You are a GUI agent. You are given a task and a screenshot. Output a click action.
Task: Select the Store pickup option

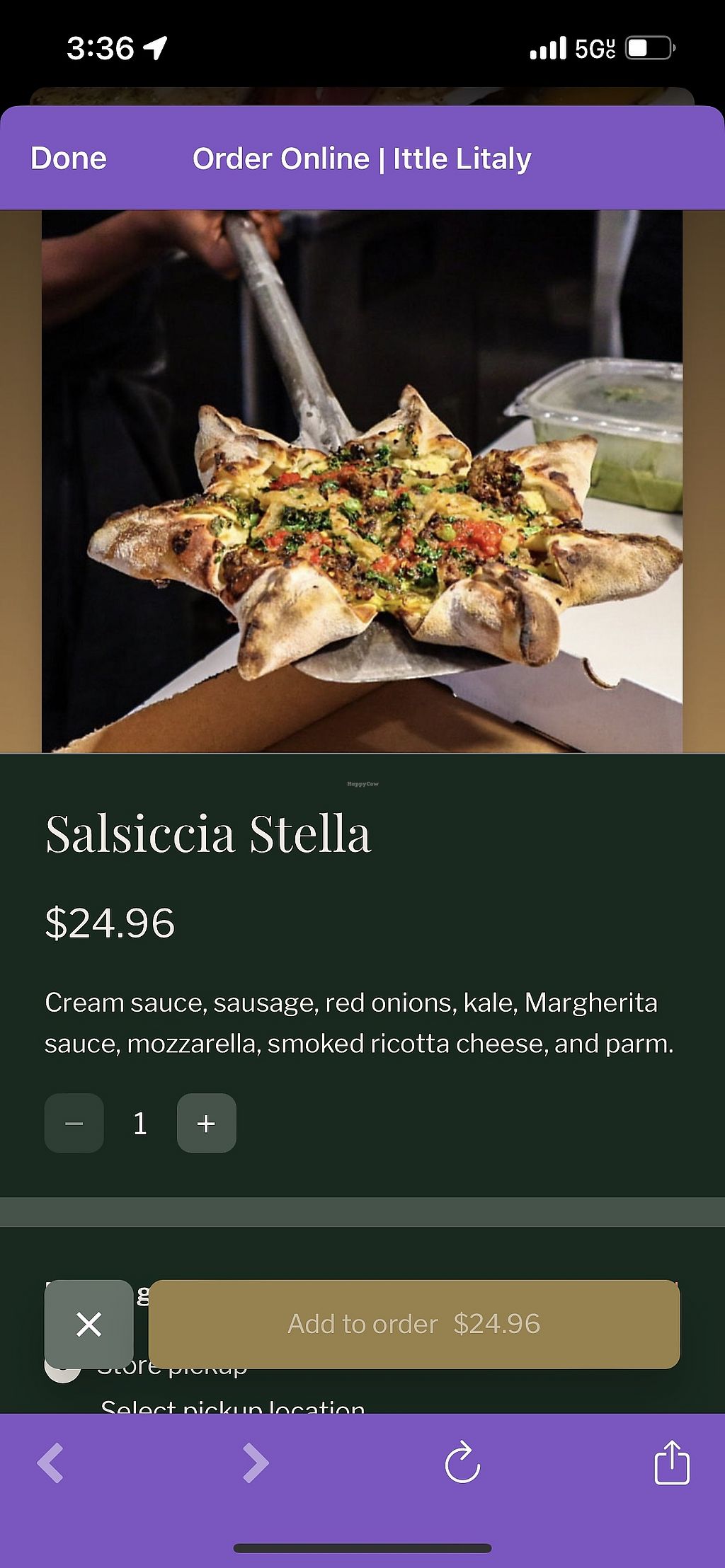62,1374
